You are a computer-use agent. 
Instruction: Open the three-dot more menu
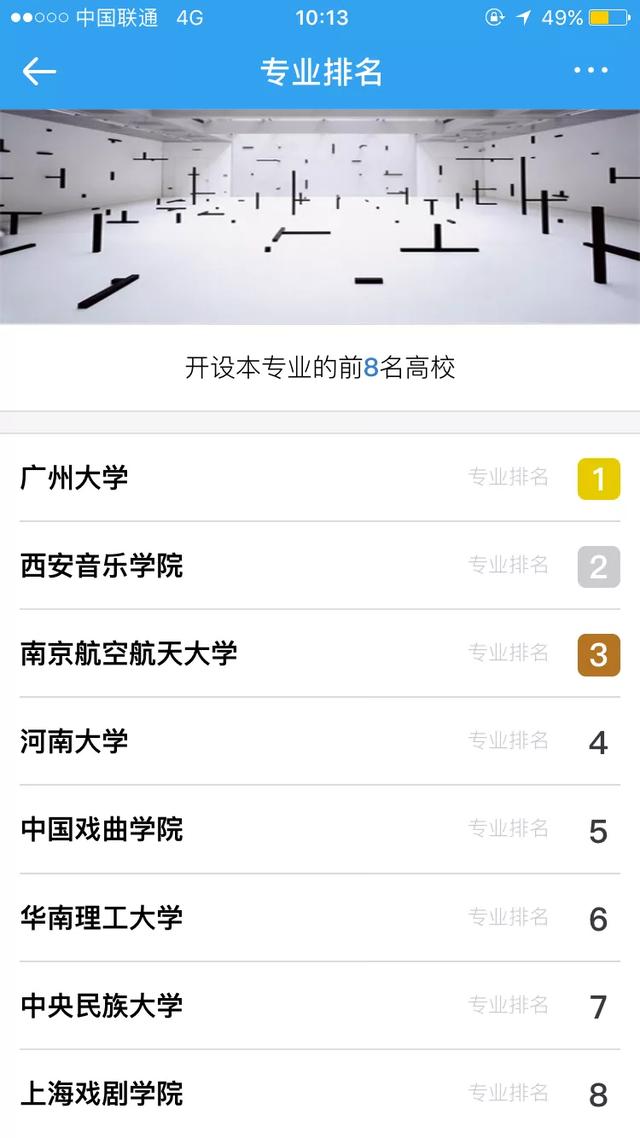590,71
